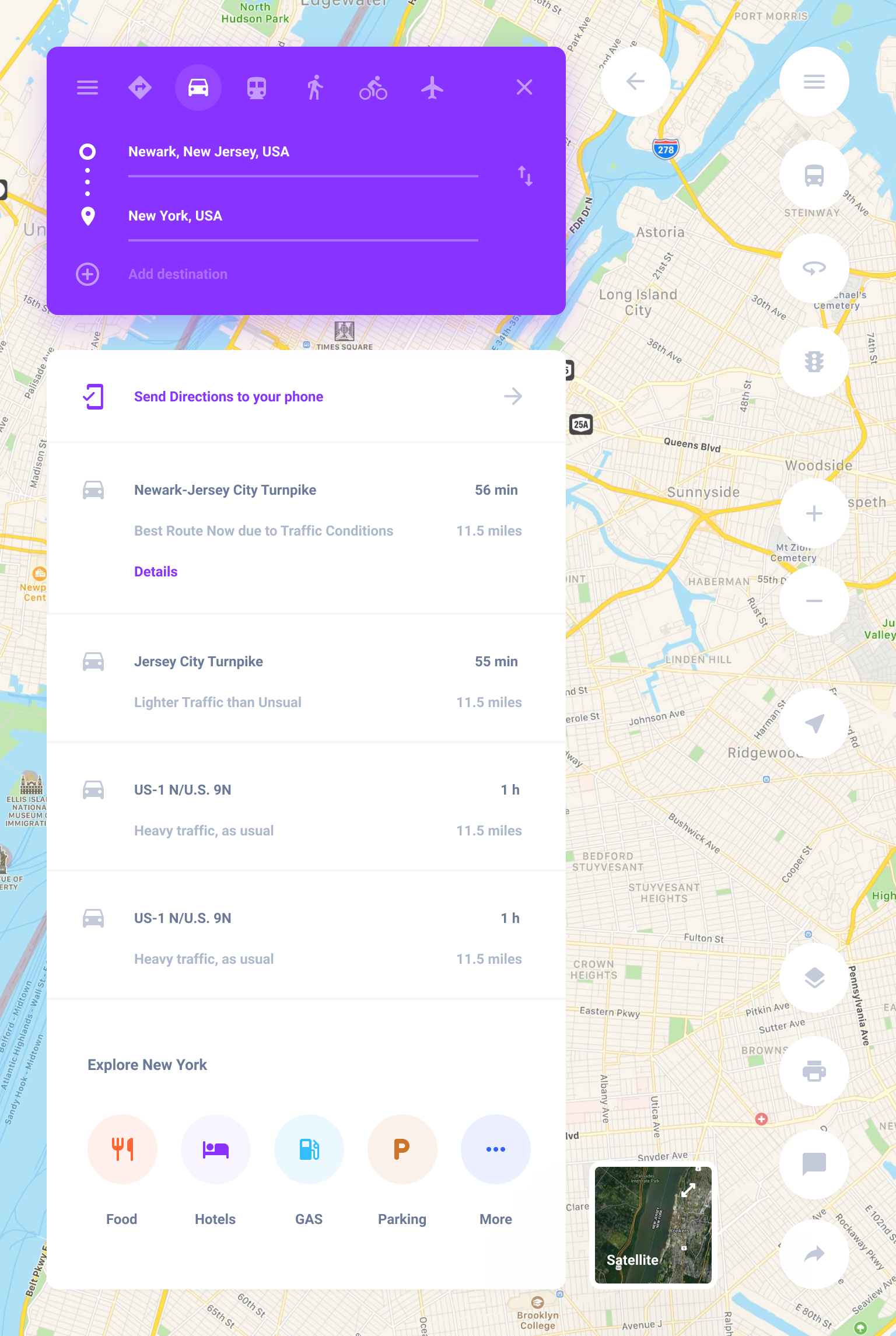Switch to transit travel mode

point(257,88)
